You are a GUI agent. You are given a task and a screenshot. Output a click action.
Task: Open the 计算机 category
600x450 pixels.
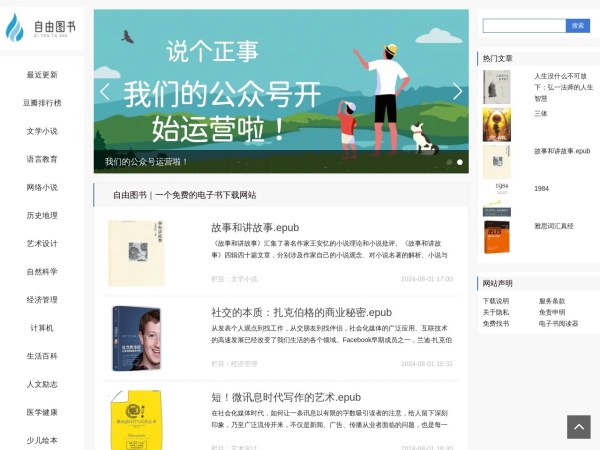coord(42,328)
